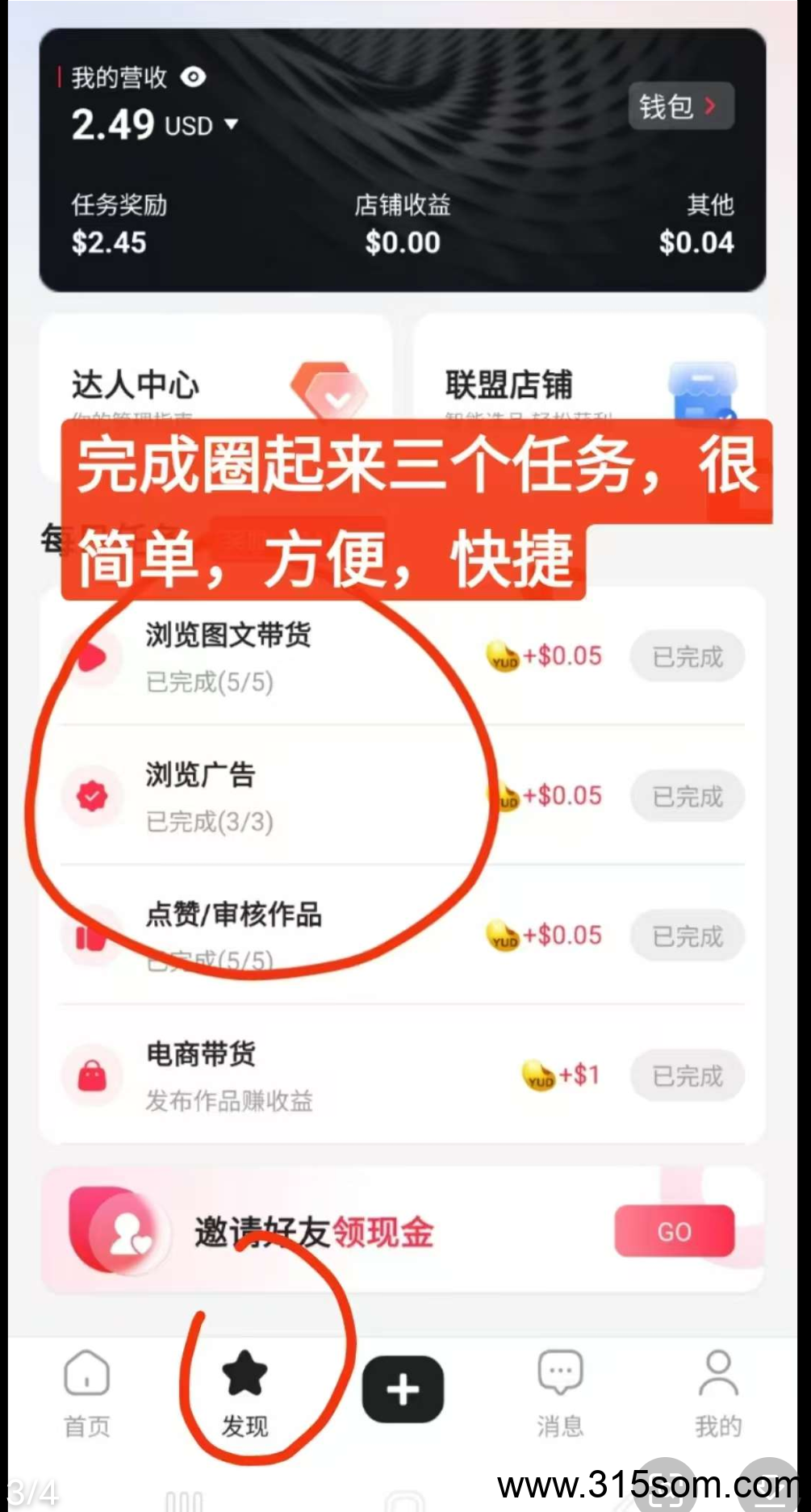Switch to the 我的 tab
This screenshot has width=811, height=1512.
tap(718, 1394)
